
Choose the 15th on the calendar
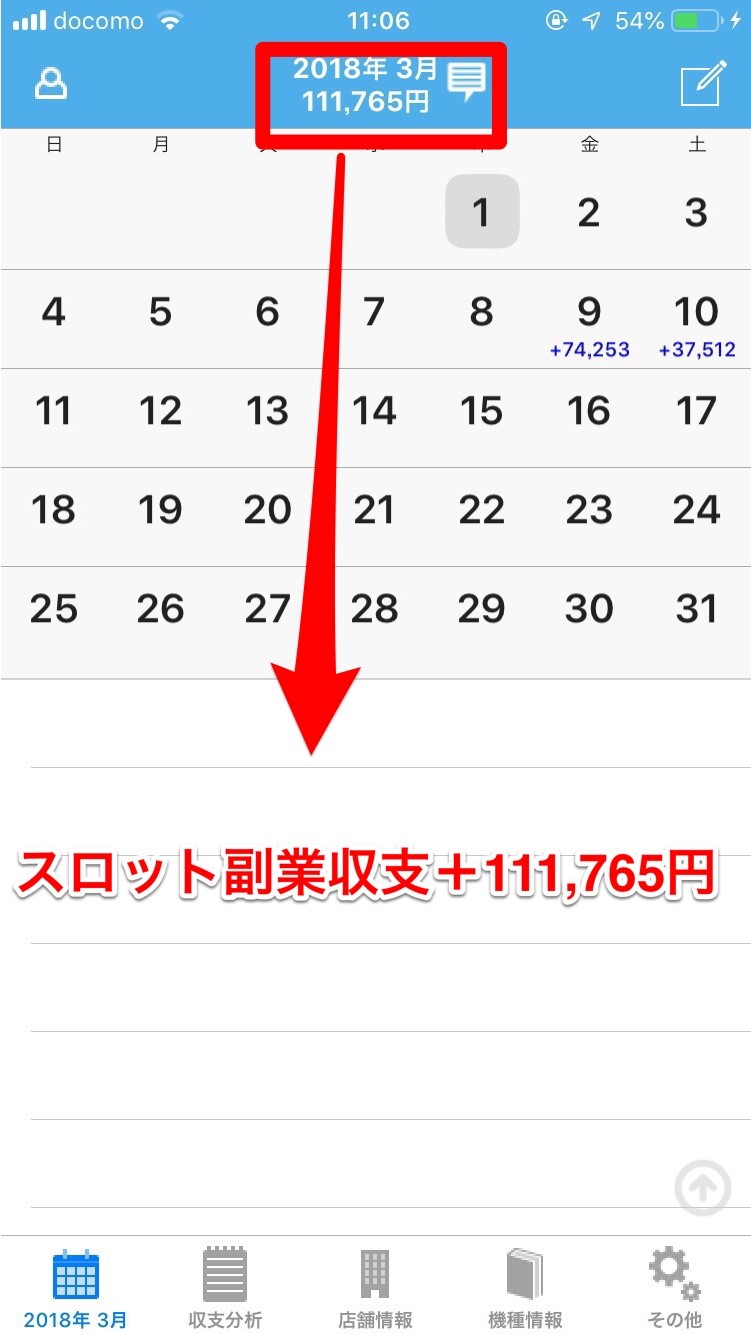pyautogui.click(x=481, y=411)
